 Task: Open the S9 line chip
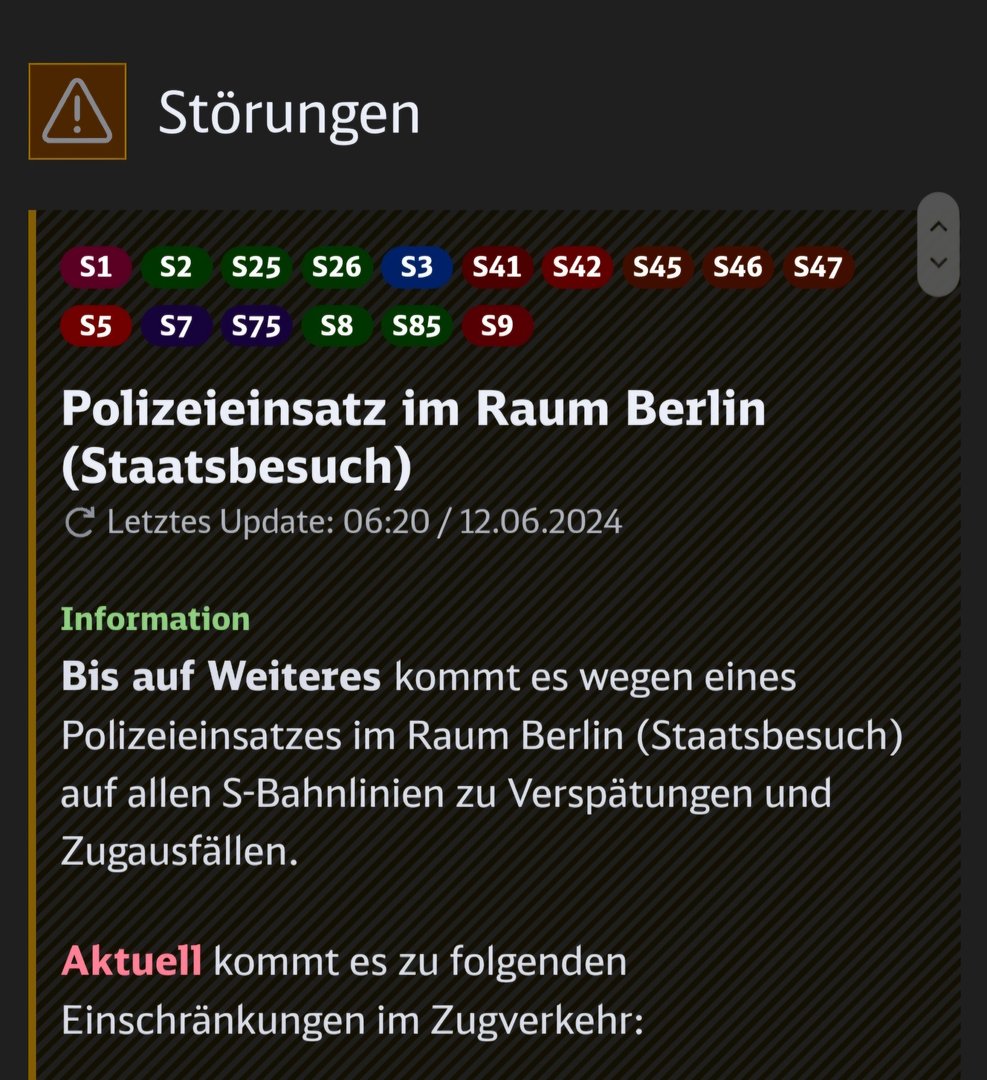[497, 326]
